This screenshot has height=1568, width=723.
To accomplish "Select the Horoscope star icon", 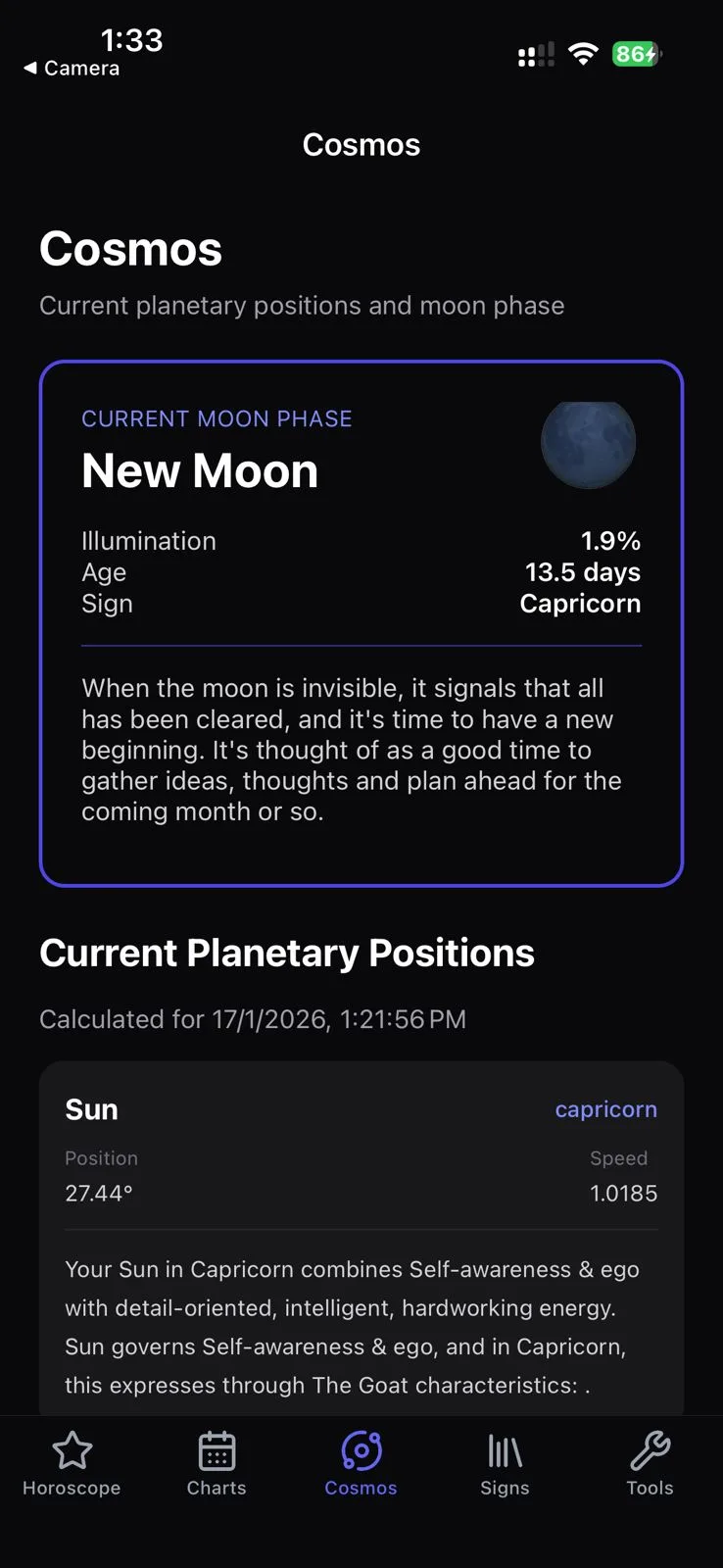I will pyautogui.click(x=71, y=1450).
